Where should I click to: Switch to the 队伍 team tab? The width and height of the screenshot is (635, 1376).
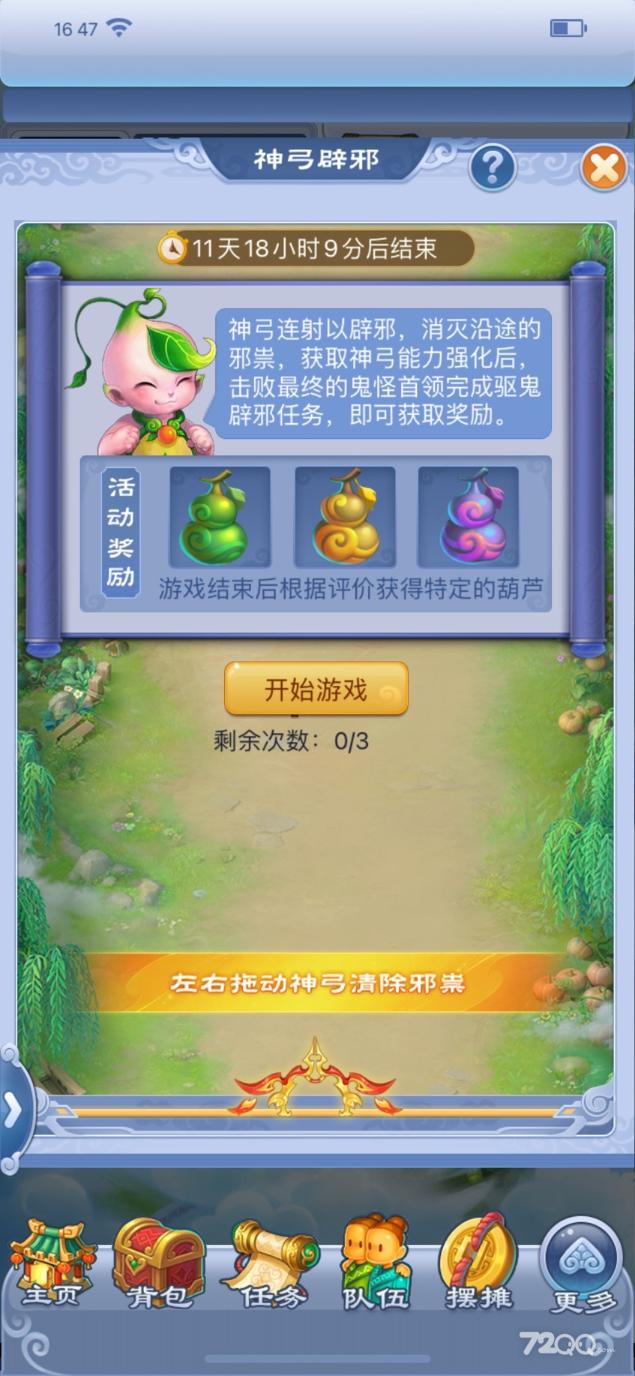pyautogui.click(x=376, y=1263)
